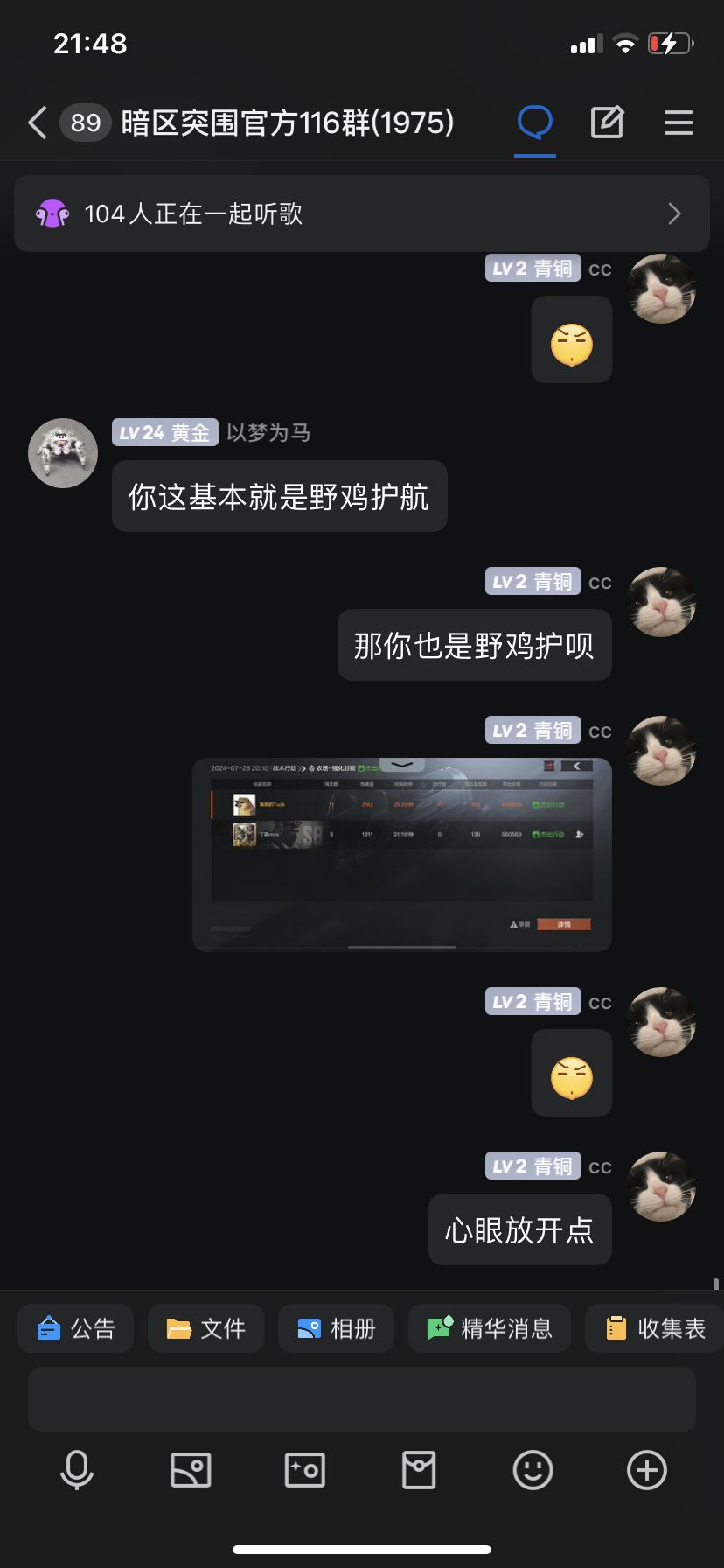This screenshot has width=724, height=1568.
Task: Open the 相册 album
Action: 336,1328
